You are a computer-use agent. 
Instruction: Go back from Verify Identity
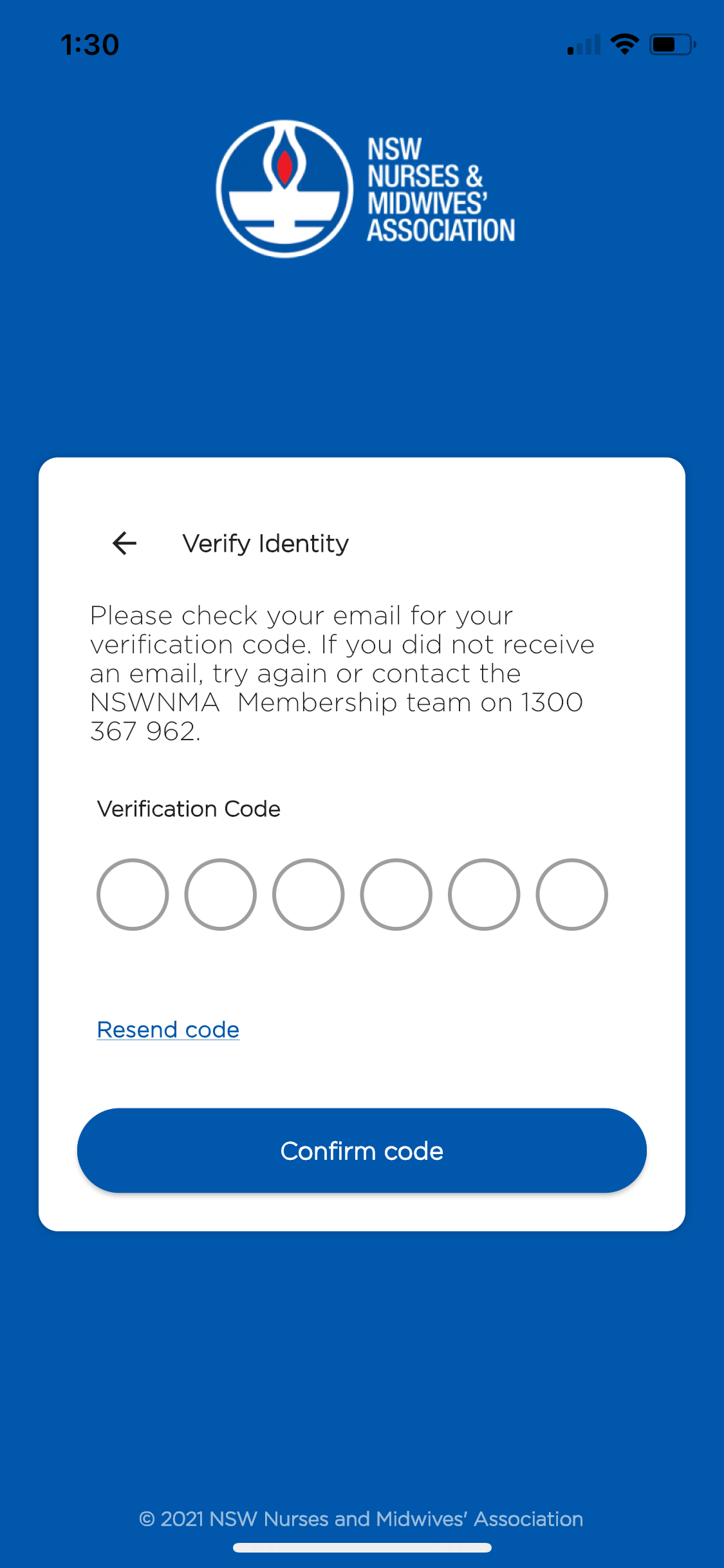[124, 543]
